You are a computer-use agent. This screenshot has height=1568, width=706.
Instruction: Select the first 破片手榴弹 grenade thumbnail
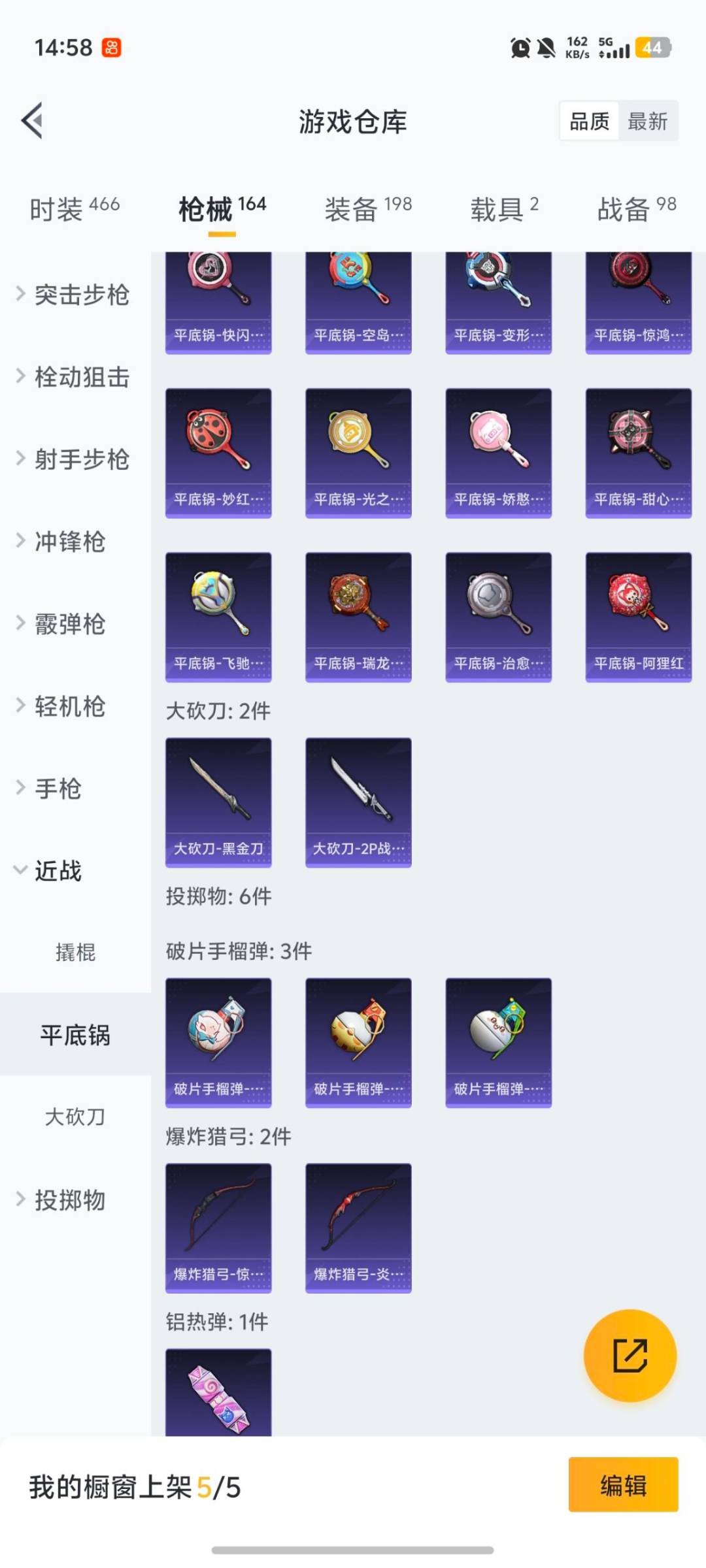(x=218, y=1042)
